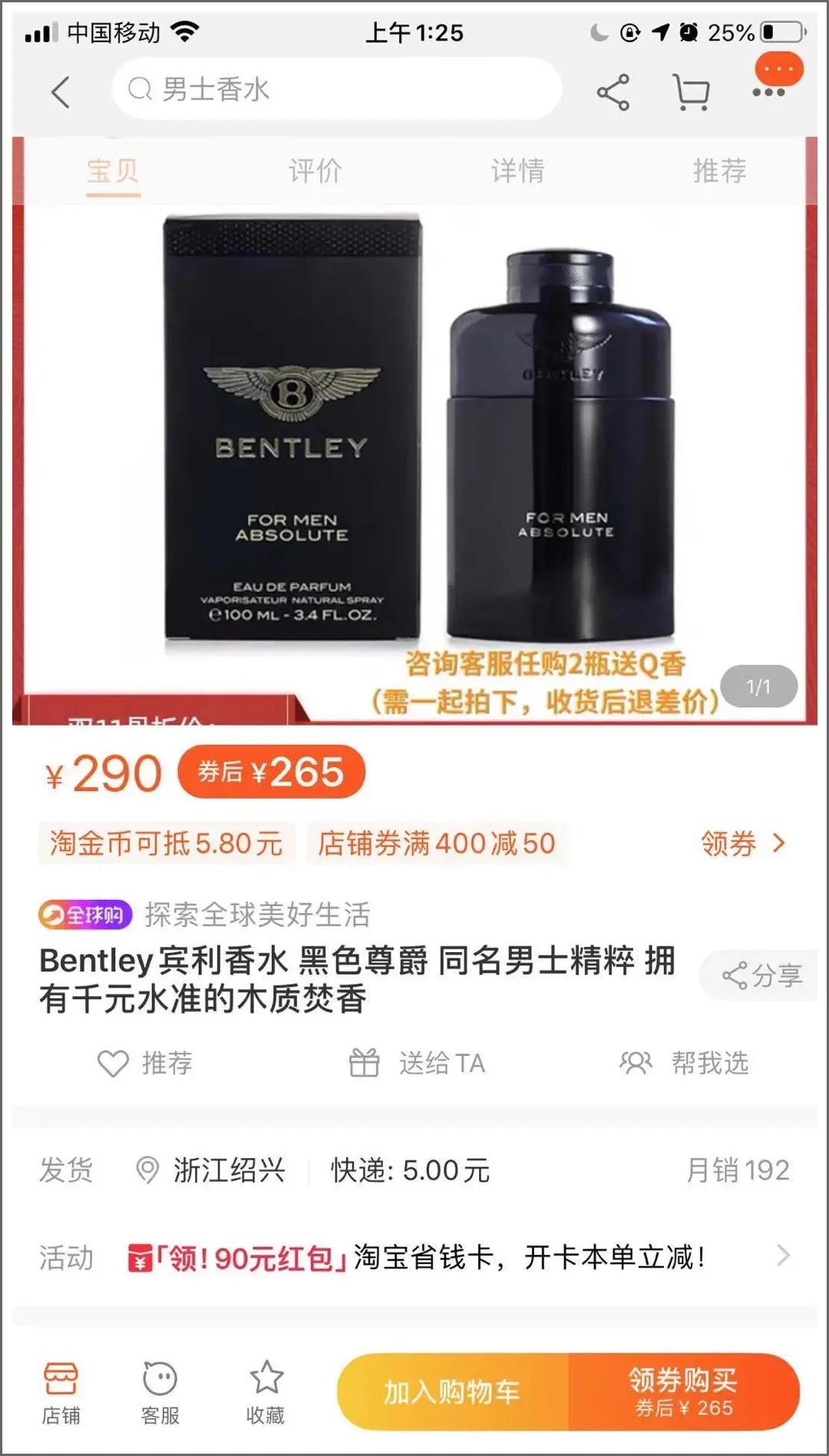This screenshot has width=829, height=1456.
Task: Tap 送给TA gift option
Action: 418,1064
